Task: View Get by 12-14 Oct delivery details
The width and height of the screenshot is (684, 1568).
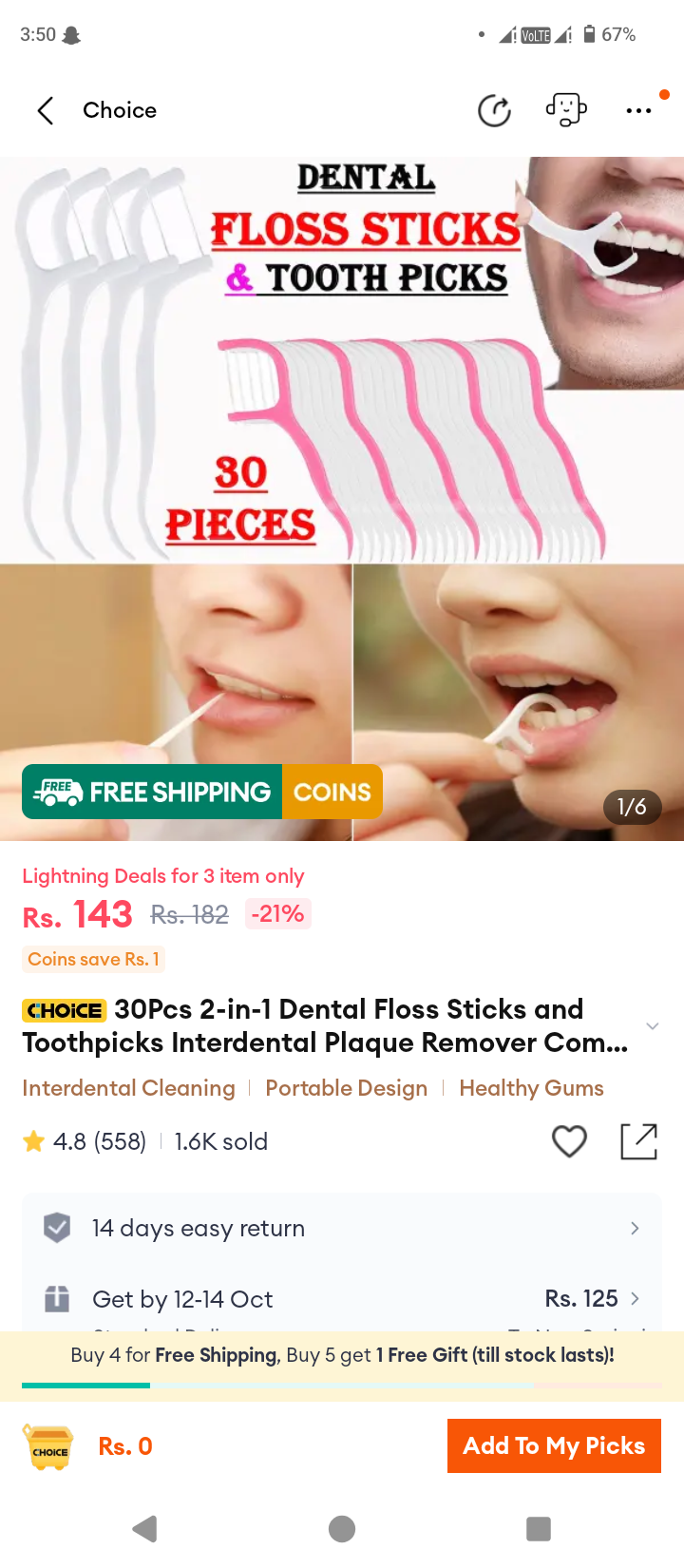Action: [342, 1298]
